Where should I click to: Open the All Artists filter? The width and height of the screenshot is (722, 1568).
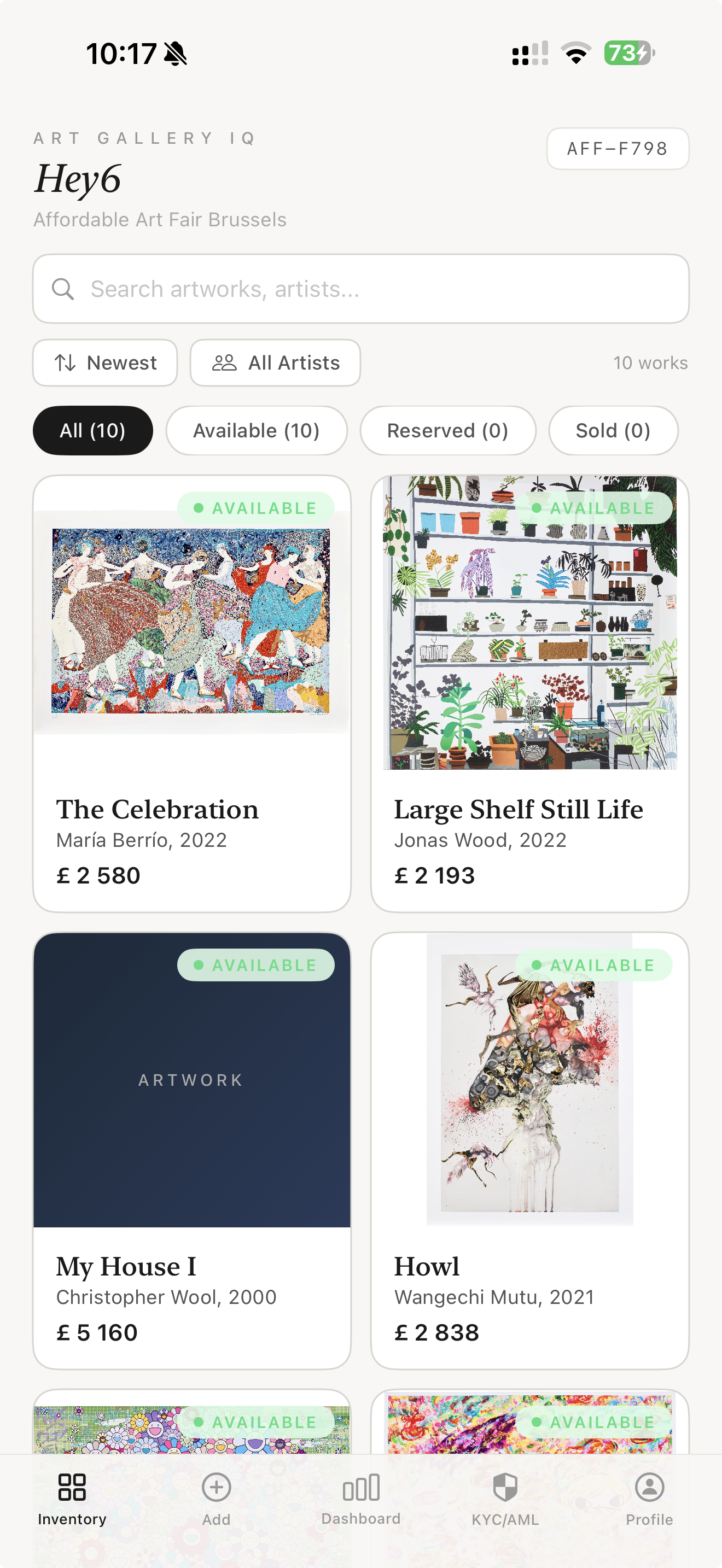coord(275,363)
